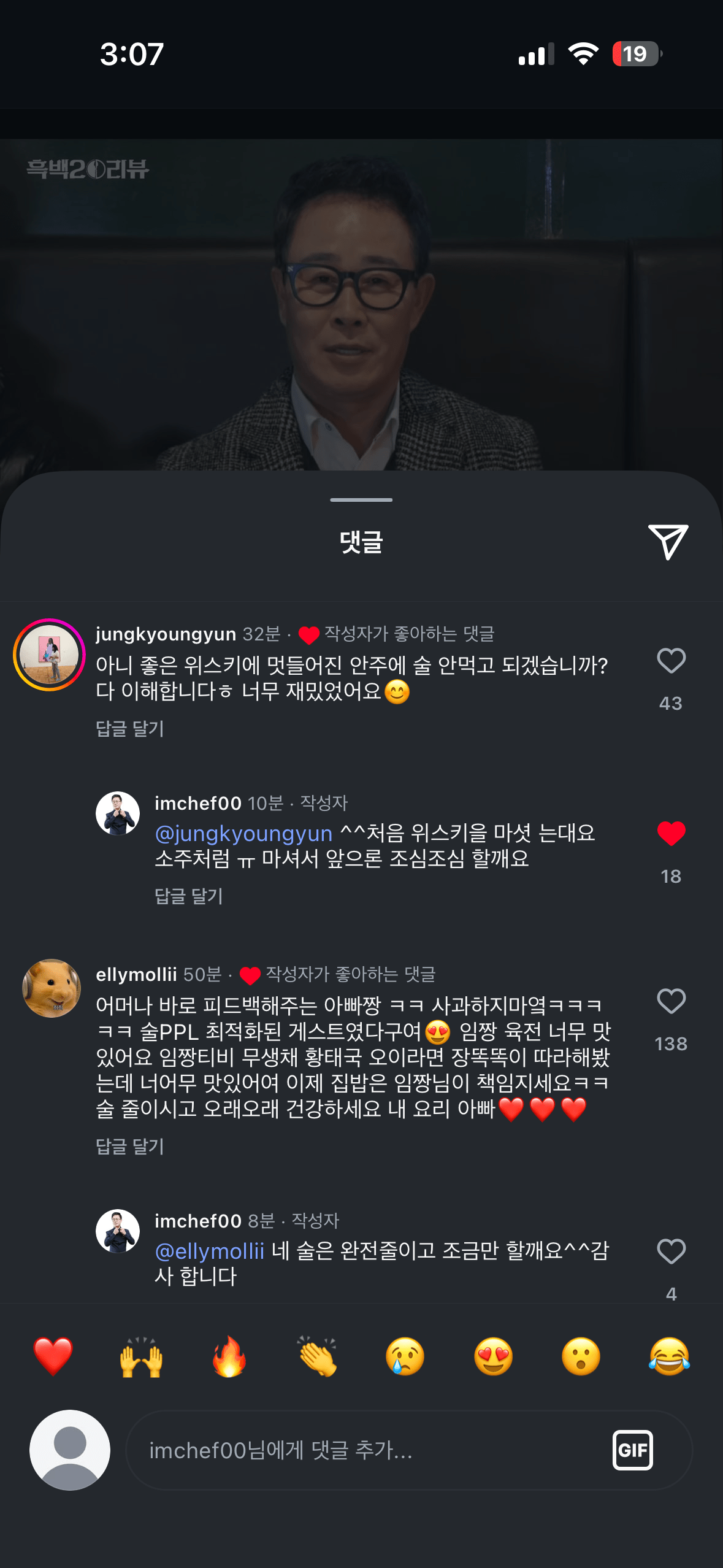The image size is (723, 1568).
Task: Open the @ellymollii mention link
Action: pos(209,1251)
